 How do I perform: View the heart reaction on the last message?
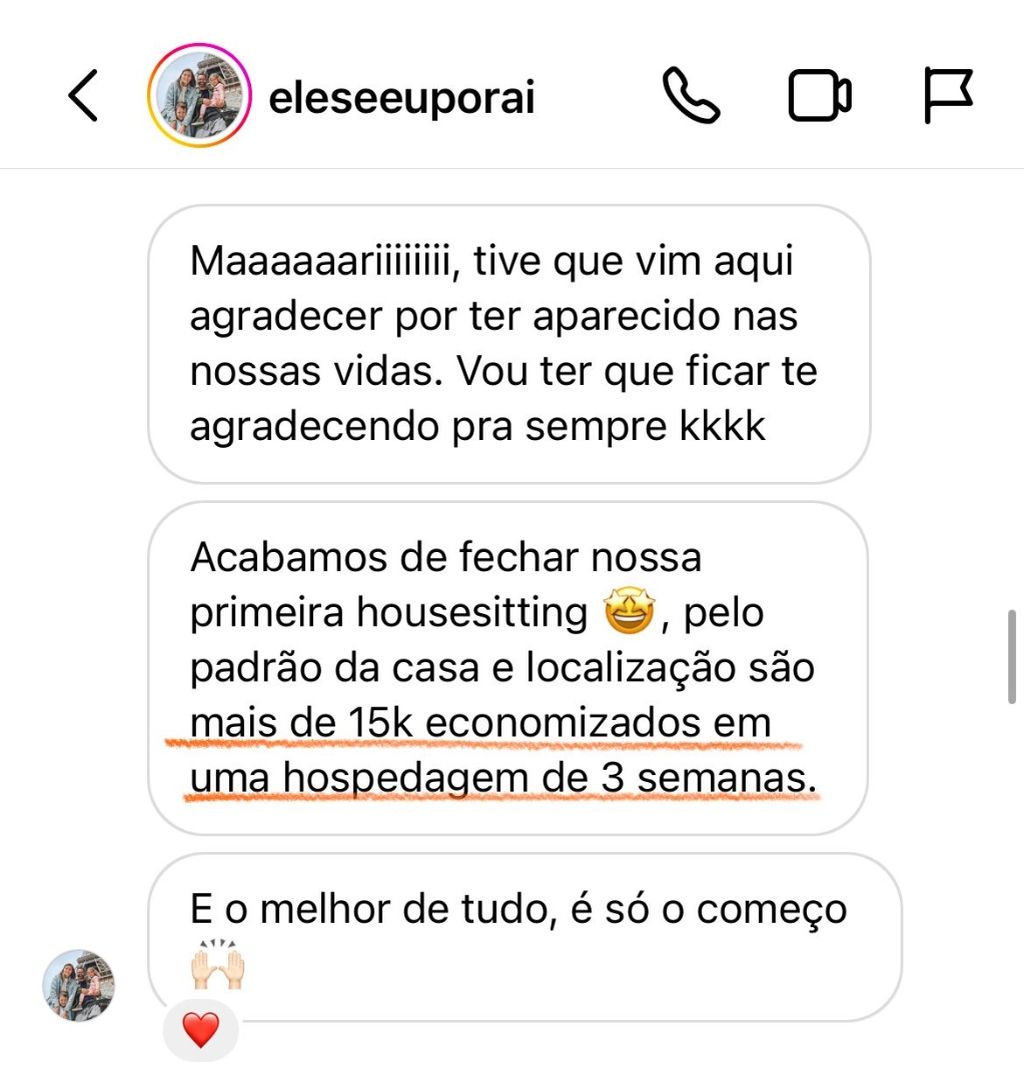tap(201, 1030)
